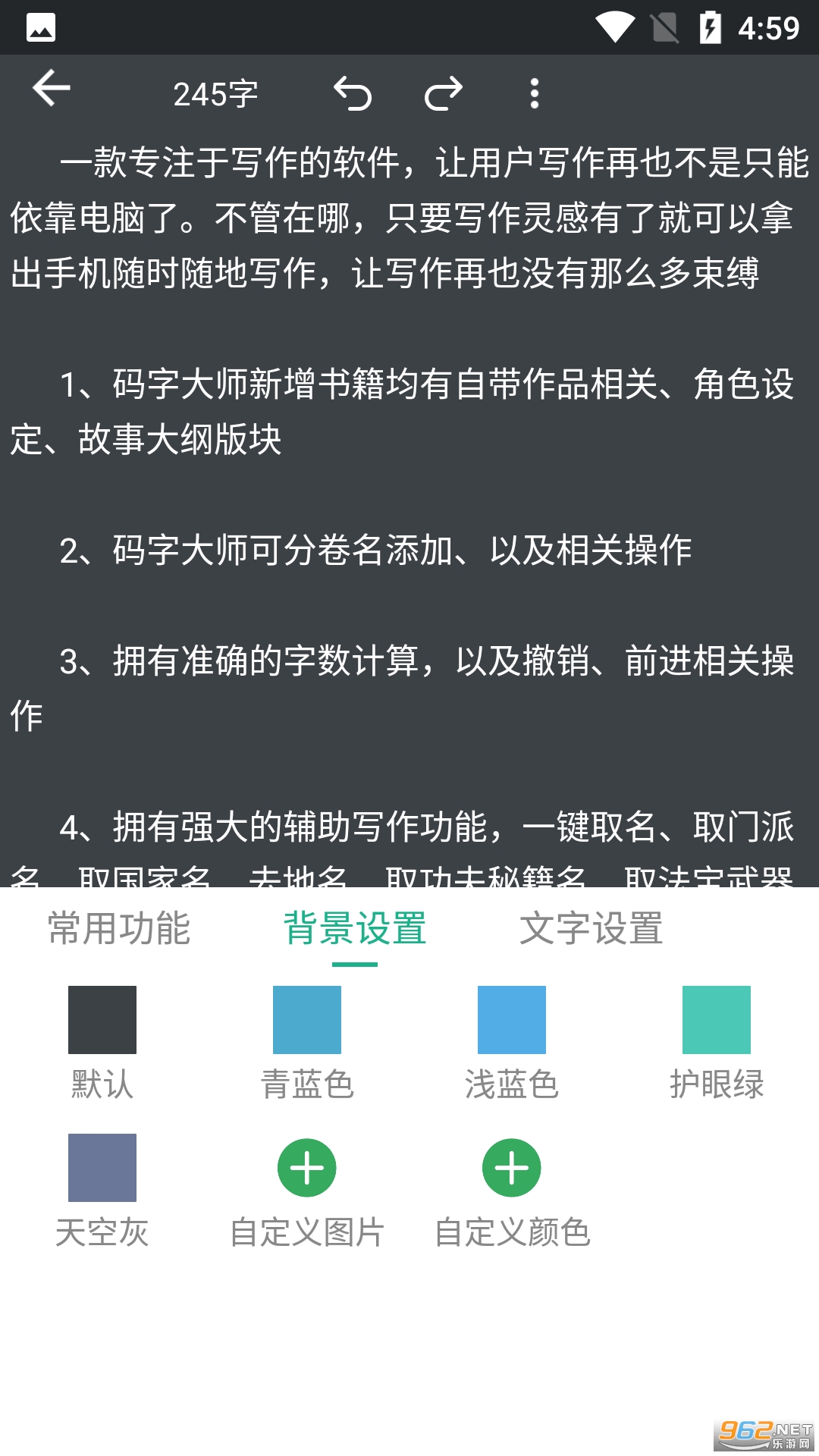This screenshot has width=819, height=1456.
Task: Switch to the 文字设置 tab
Action: [x=591, y=928]
